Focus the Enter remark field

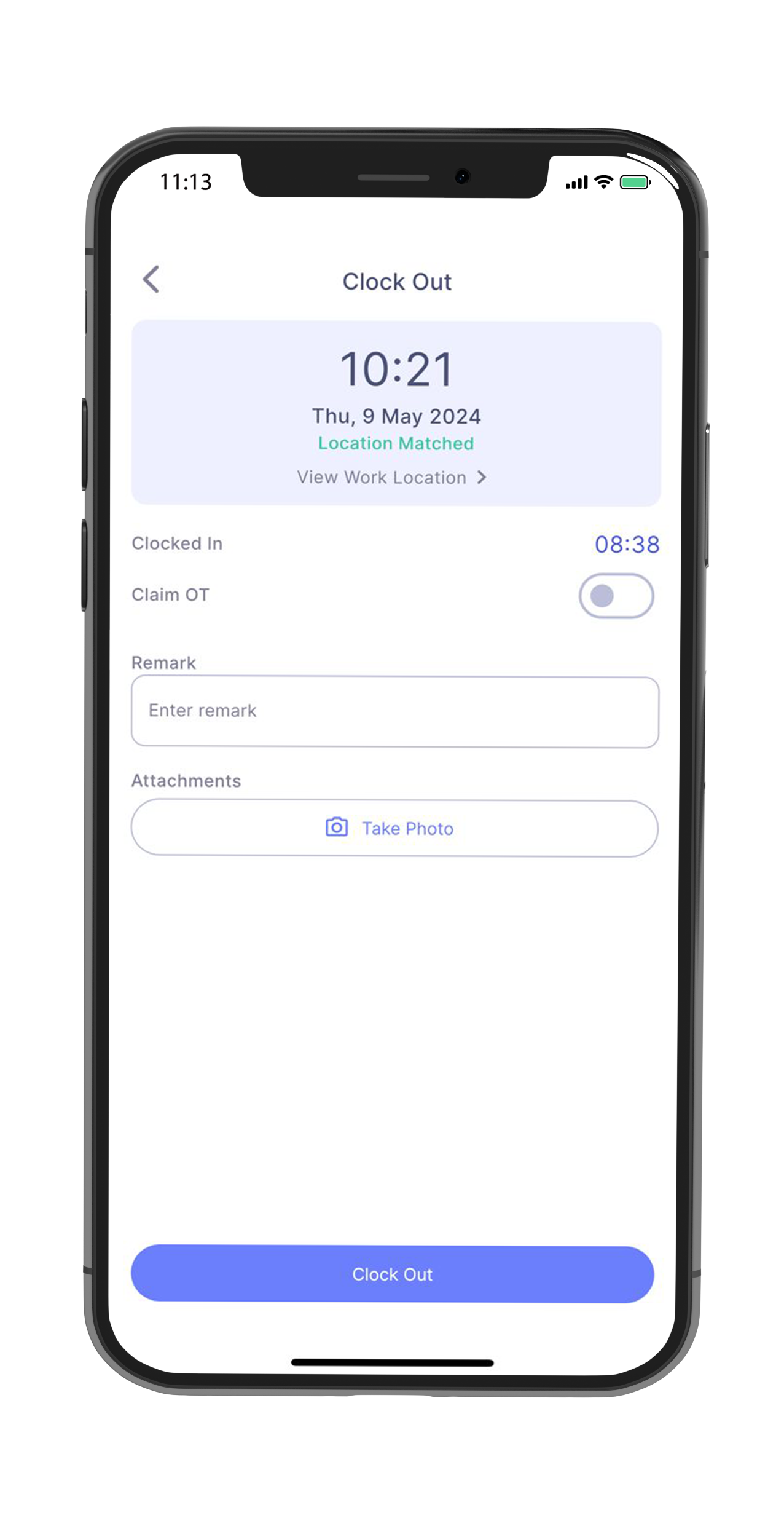394,712
